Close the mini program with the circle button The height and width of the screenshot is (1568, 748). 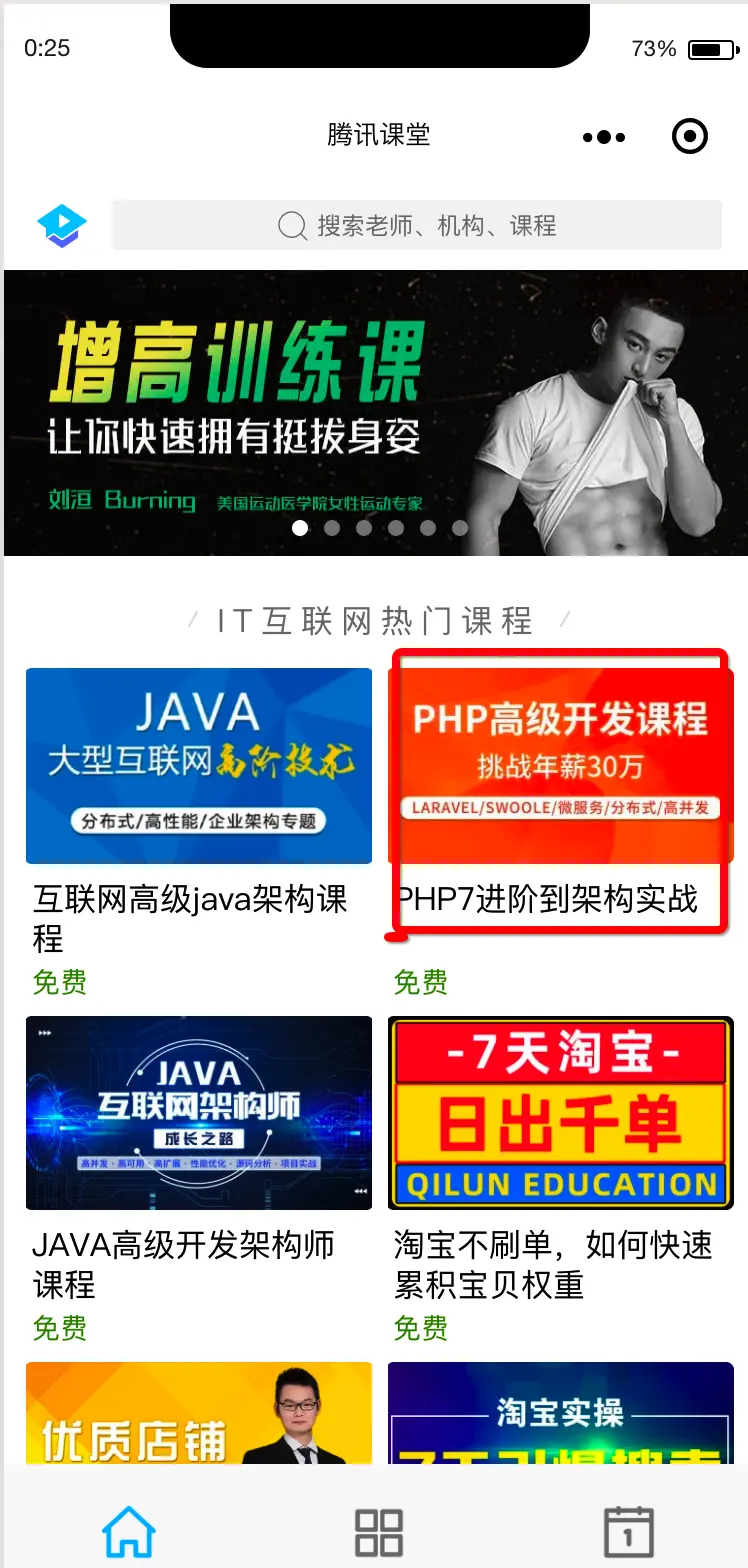[690, 137]
